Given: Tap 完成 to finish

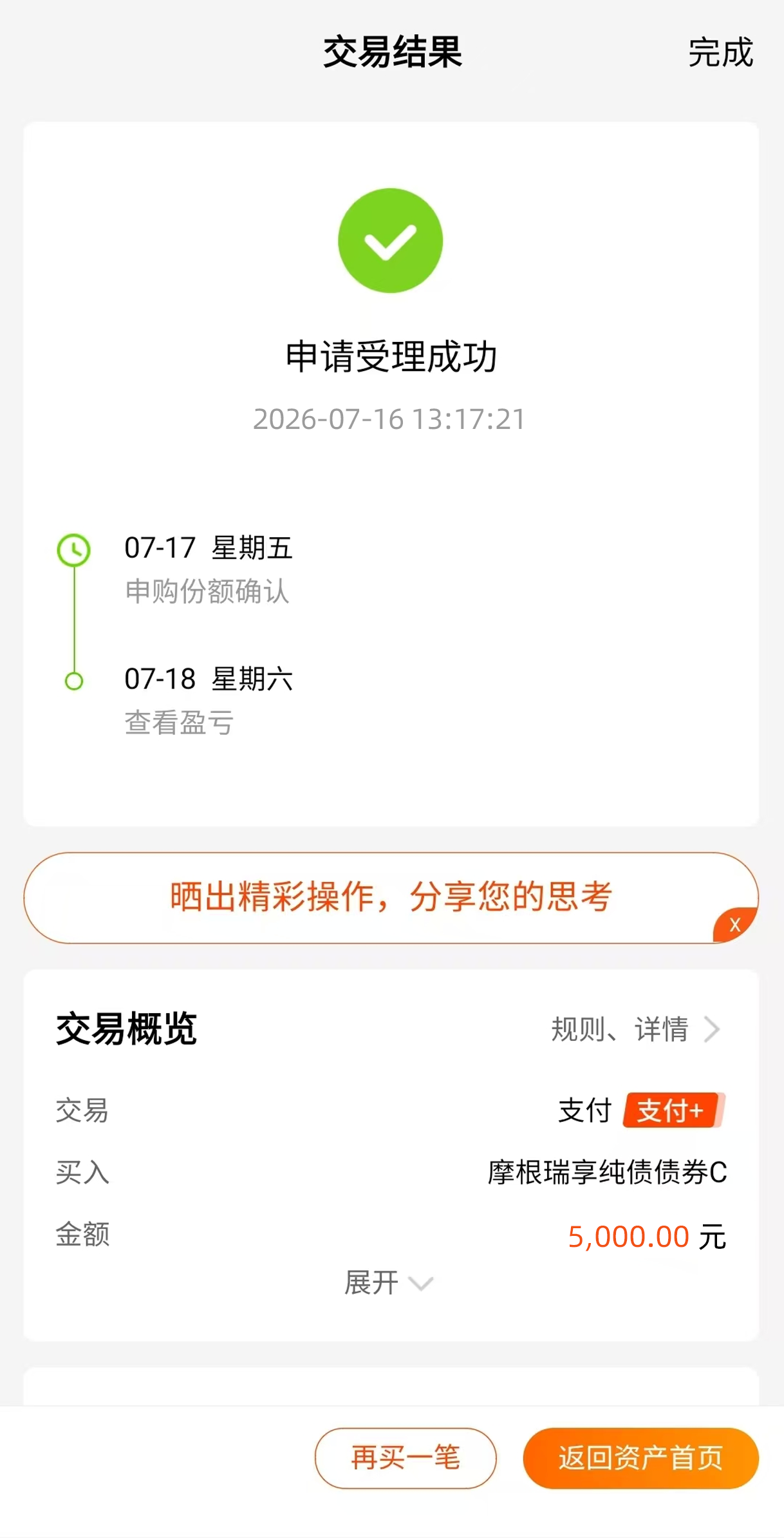Looking at the screenshot, I should (x=720, y=52).
